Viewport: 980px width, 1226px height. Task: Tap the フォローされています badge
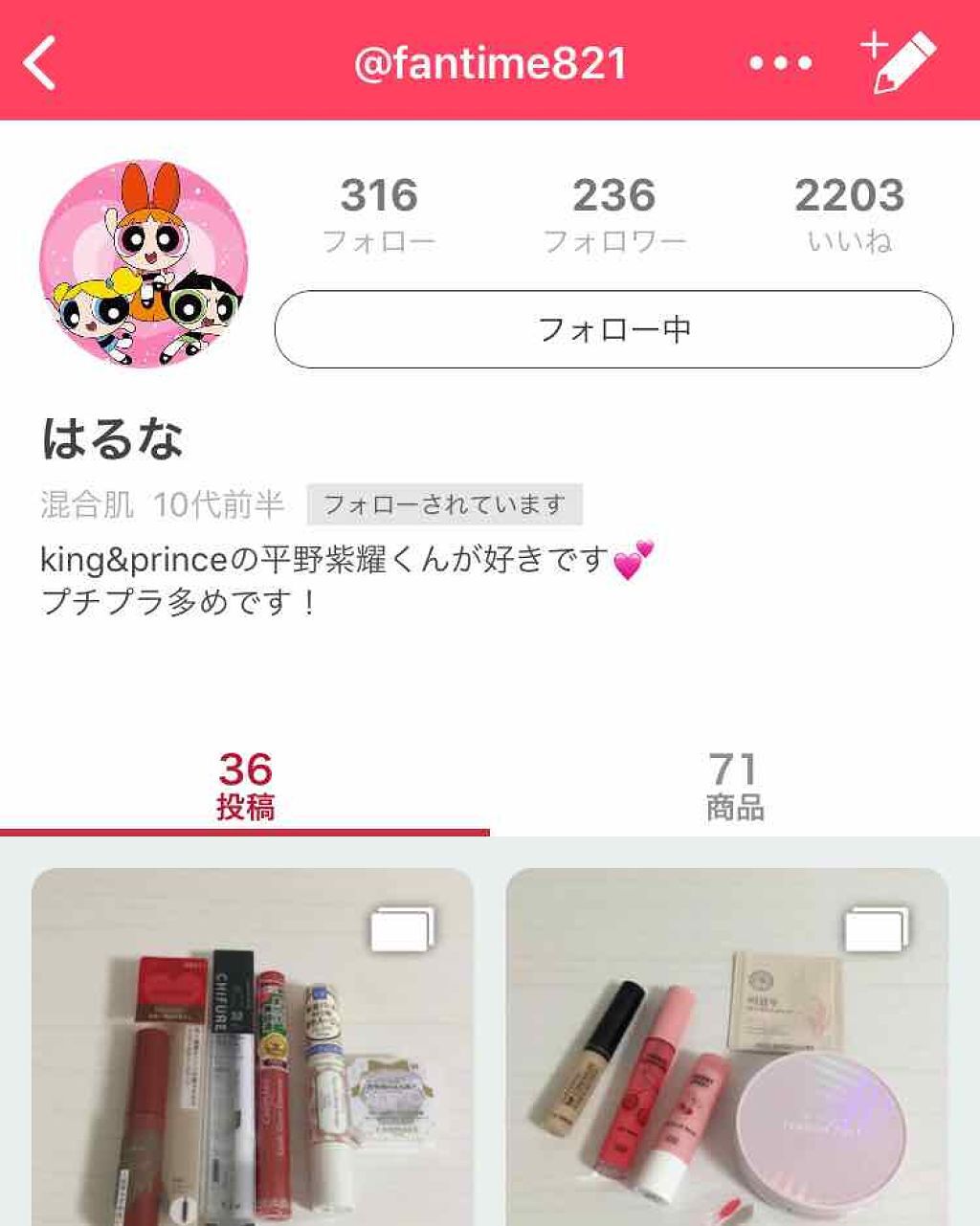(x=445, y=502)
